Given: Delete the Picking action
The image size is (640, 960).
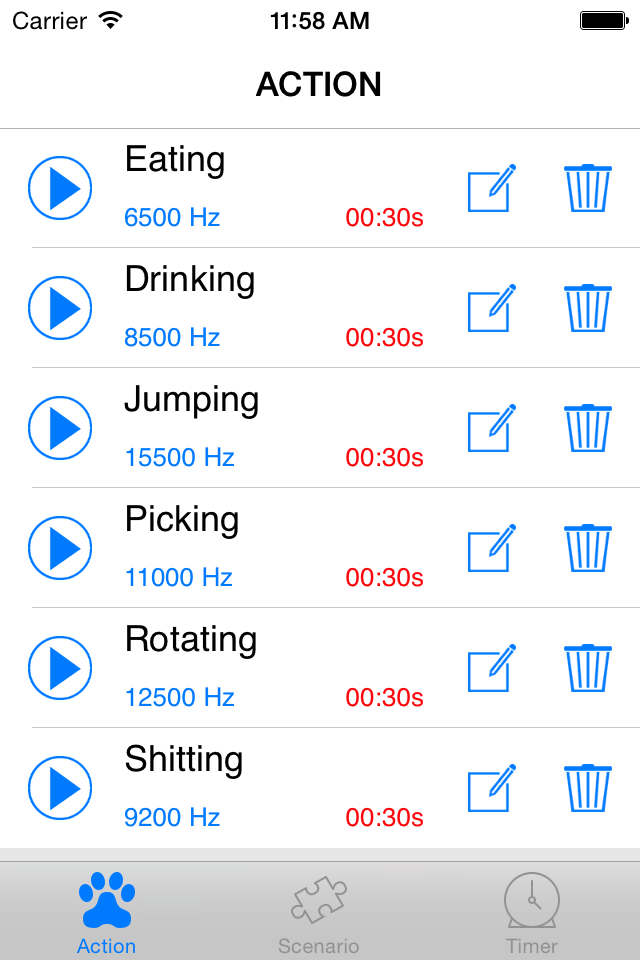Looking at the screenshot, I should tap(588, 548).
